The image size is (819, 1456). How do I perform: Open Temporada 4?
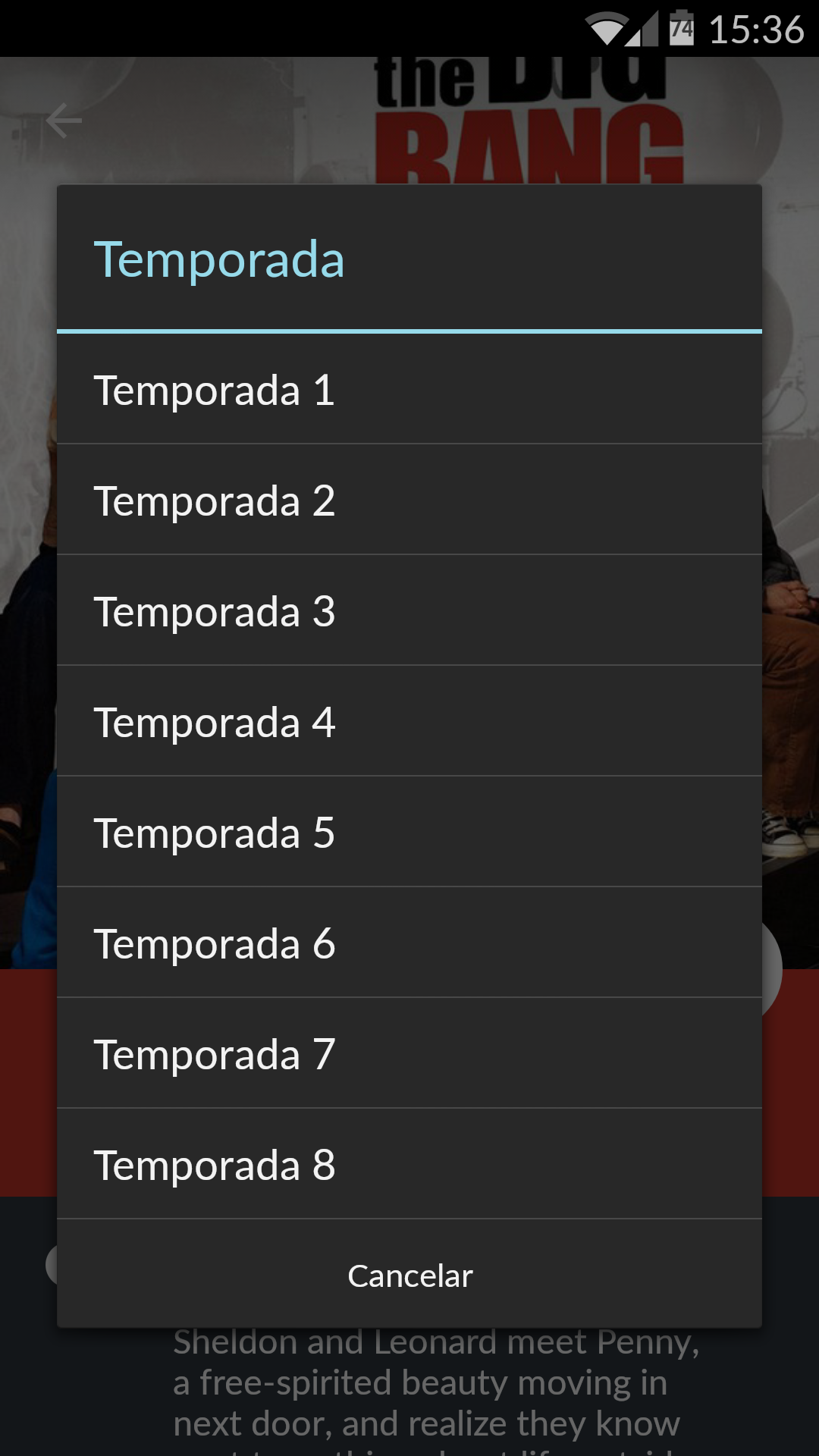point(409,721)
